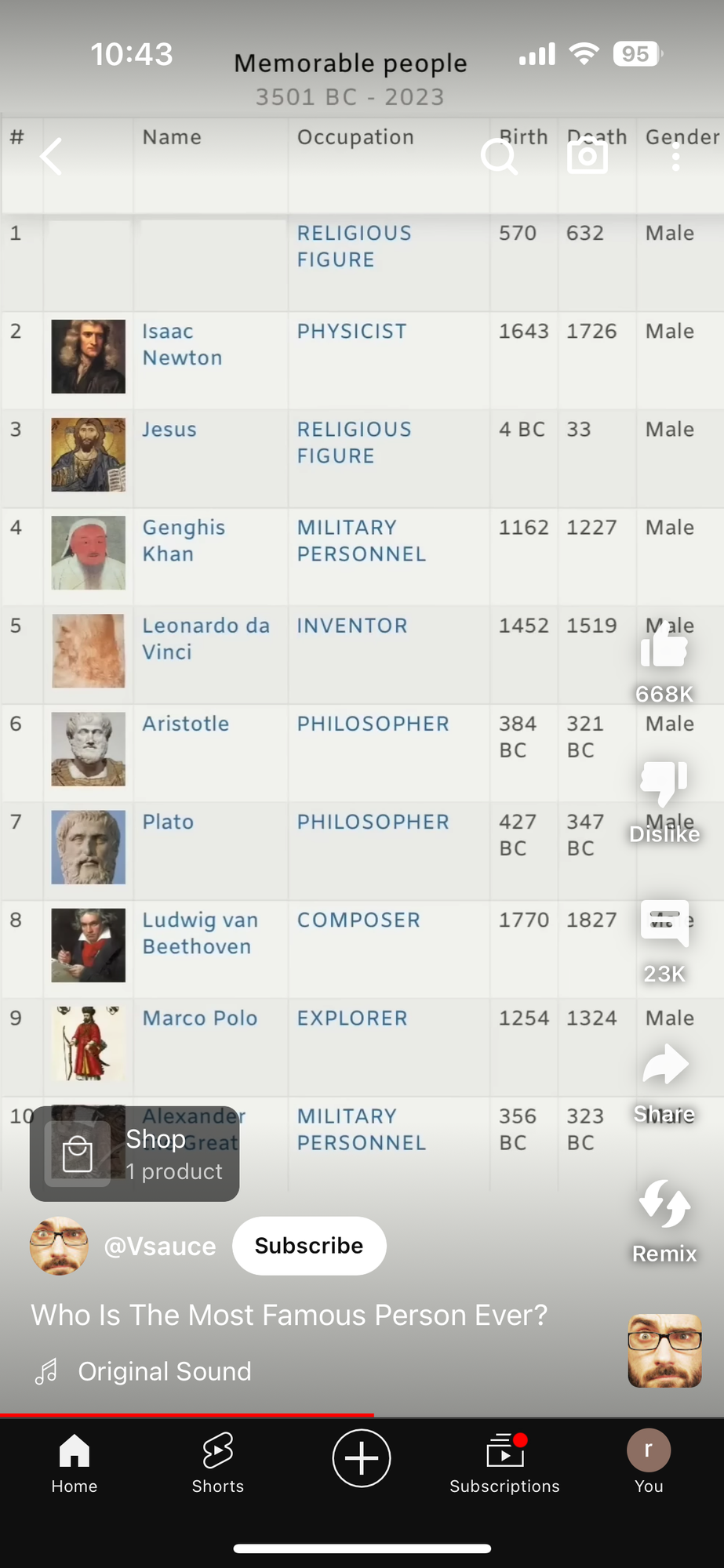Viewport: 724px width, 1568px height.
Task: Open the Original Sound audio page
Action: coord(165,1371)
